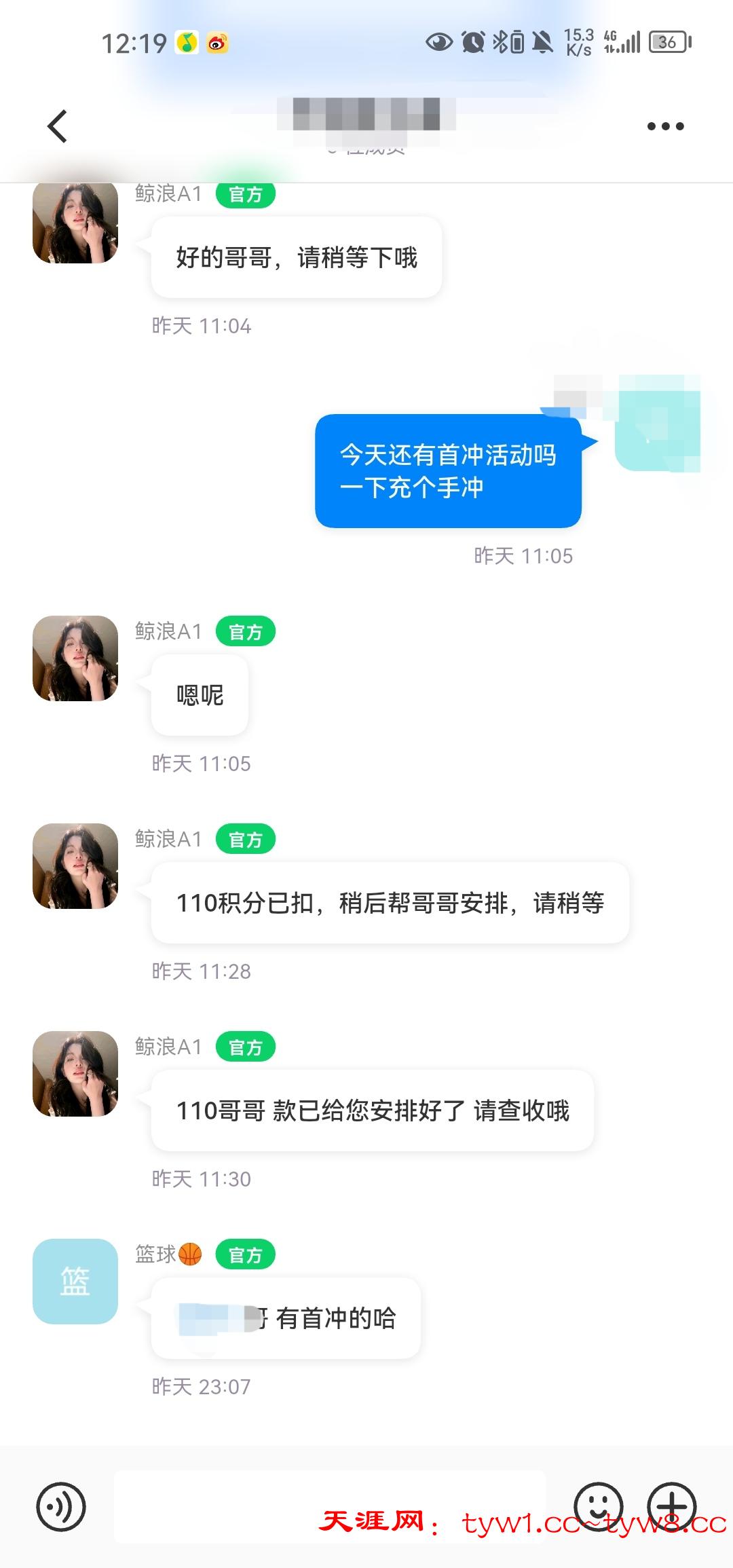The height and width of the screenshot is (1568, 733).
Task: Go back from this chat
Action: (x=58, y=126)
